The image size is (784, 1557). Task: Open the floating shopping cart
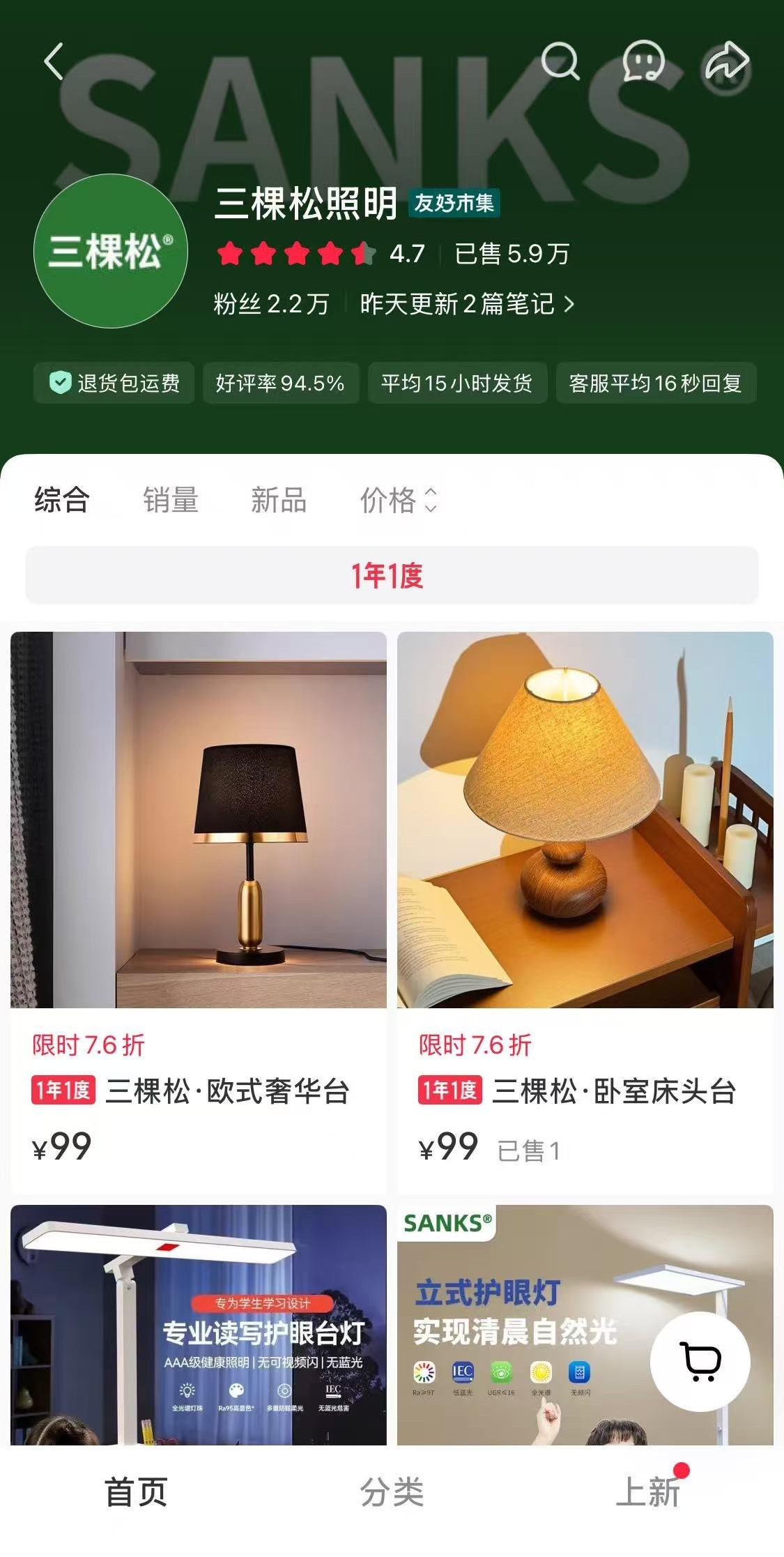[700, 1361]
